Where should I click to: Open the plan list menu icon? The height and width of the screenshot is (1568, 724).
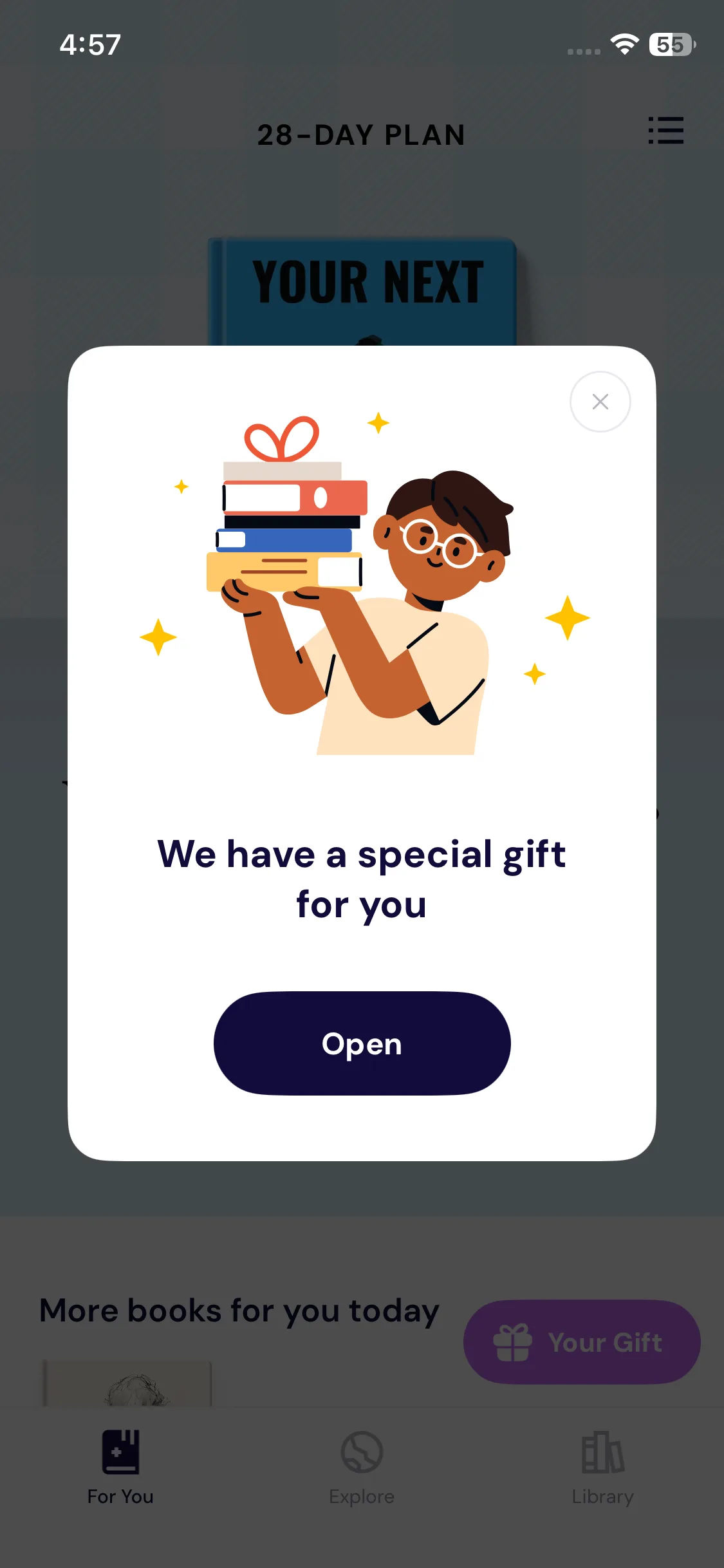pos(665,131)
